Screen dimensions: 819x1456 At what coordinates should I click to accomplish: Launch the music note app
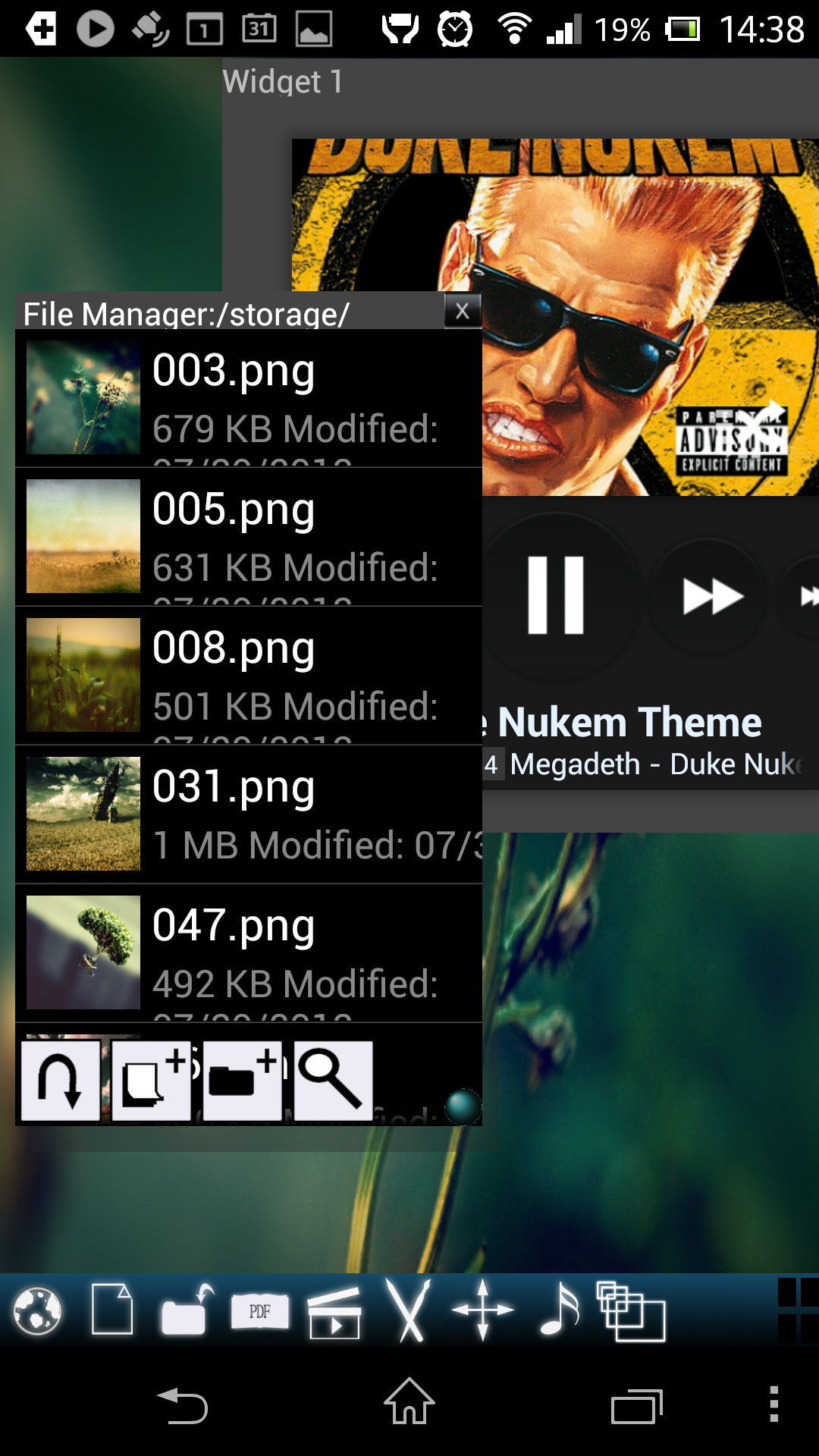click(x=560, y=1310)
